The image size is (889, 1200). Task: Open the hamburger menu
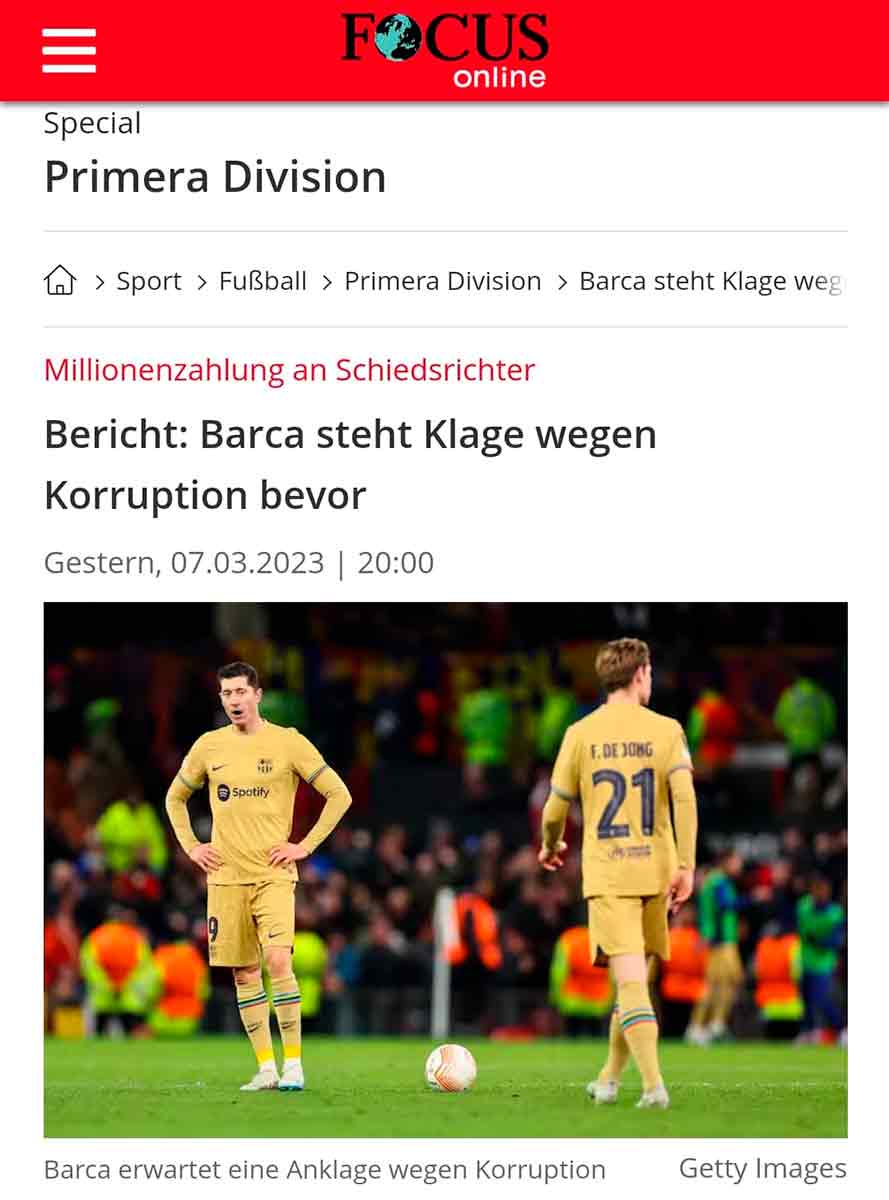click(69, 50)
